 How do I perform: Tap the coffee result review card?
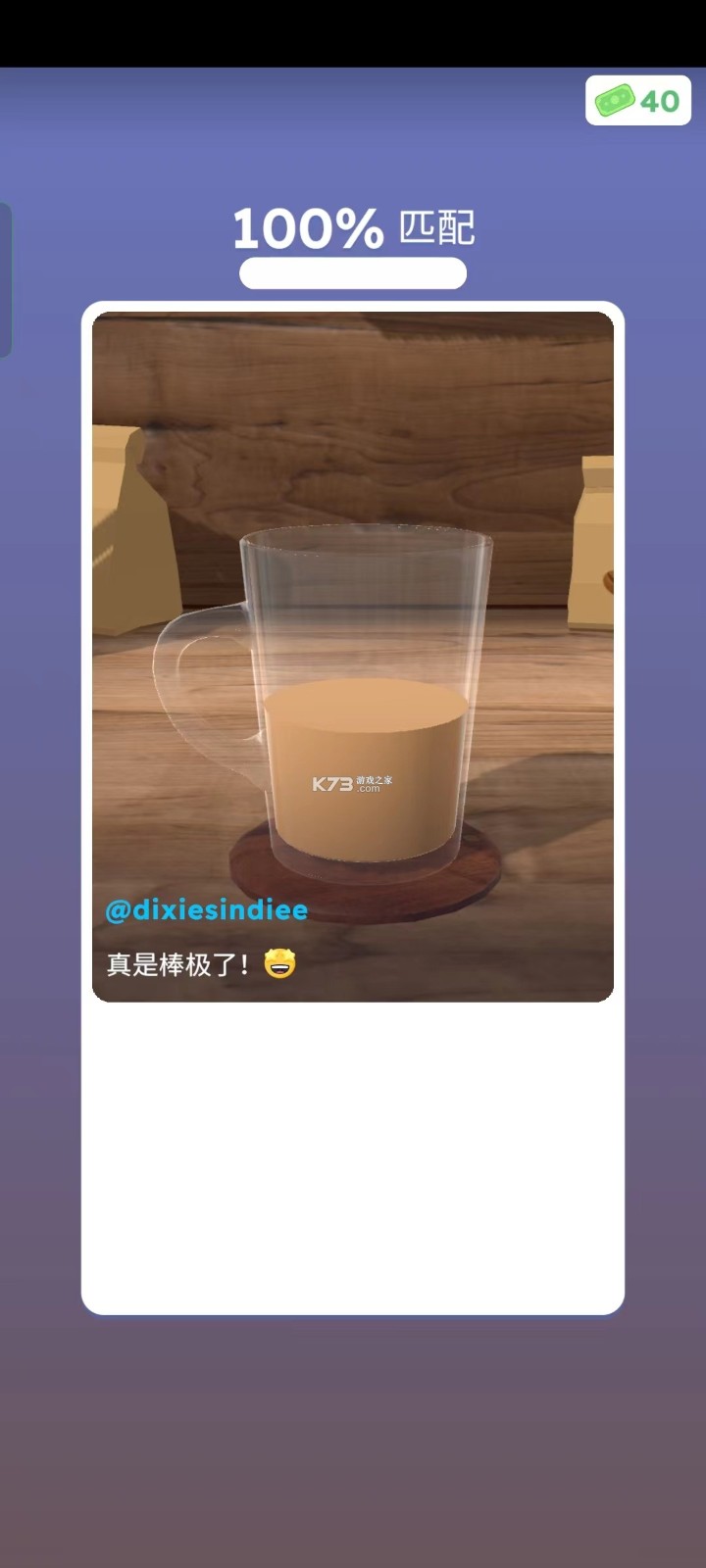(x=353, y=808)
